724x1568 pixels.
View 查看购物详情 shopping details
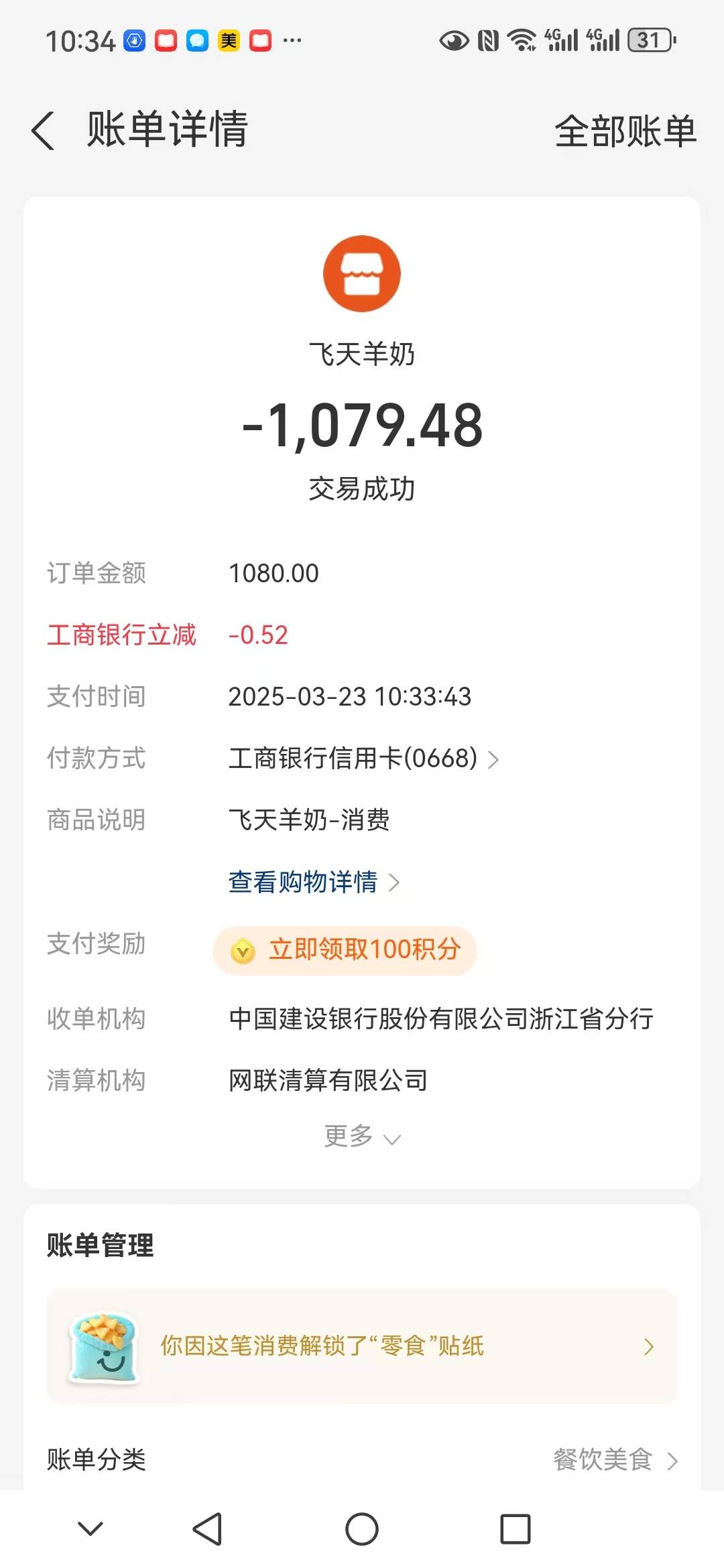312,882
